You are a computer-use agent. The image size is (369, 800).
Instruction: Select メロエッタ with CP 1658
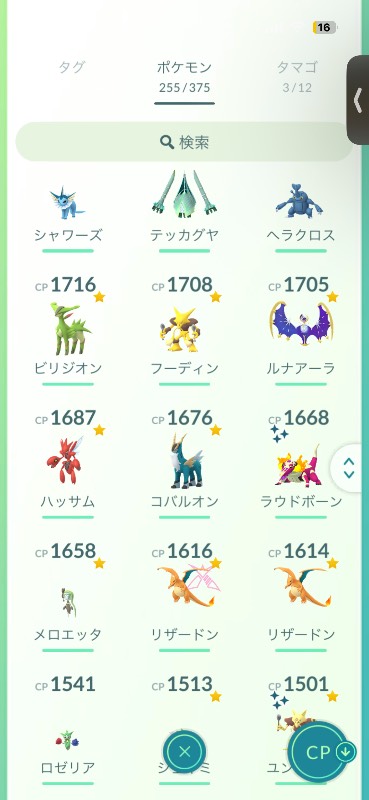tap(68, 596)
